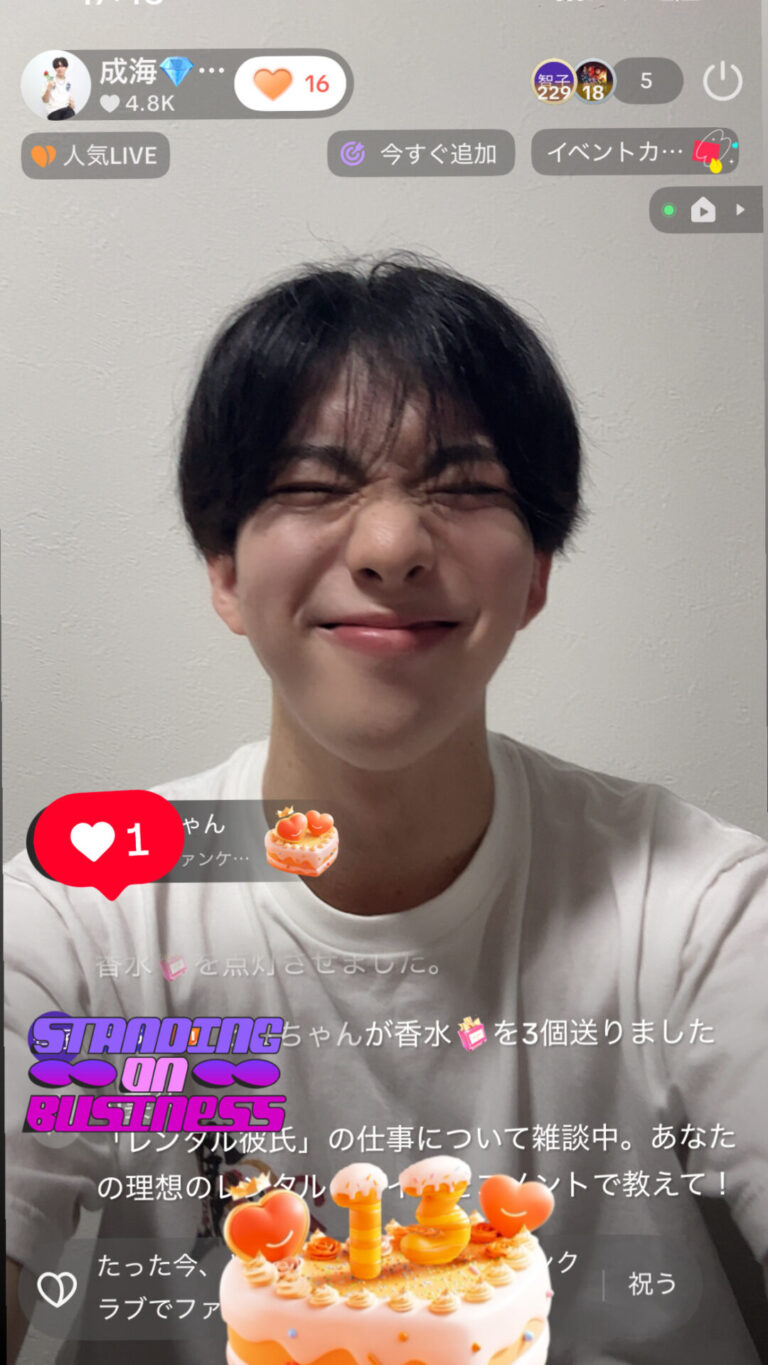Open the viewer list showing 5
The image size is (768, 1365).
tap(646, 81)
